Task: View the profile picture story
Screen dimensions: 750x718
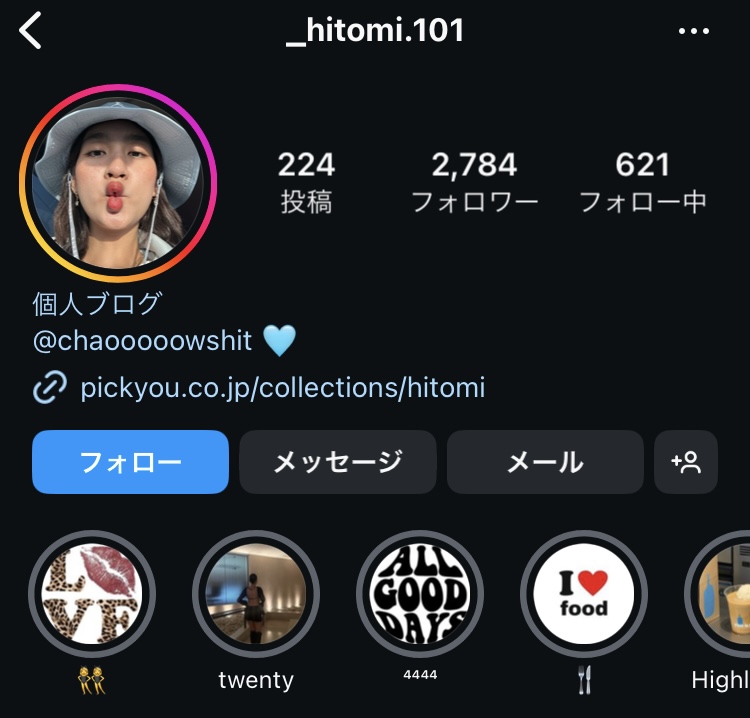Action: click(x=117, y=183)
